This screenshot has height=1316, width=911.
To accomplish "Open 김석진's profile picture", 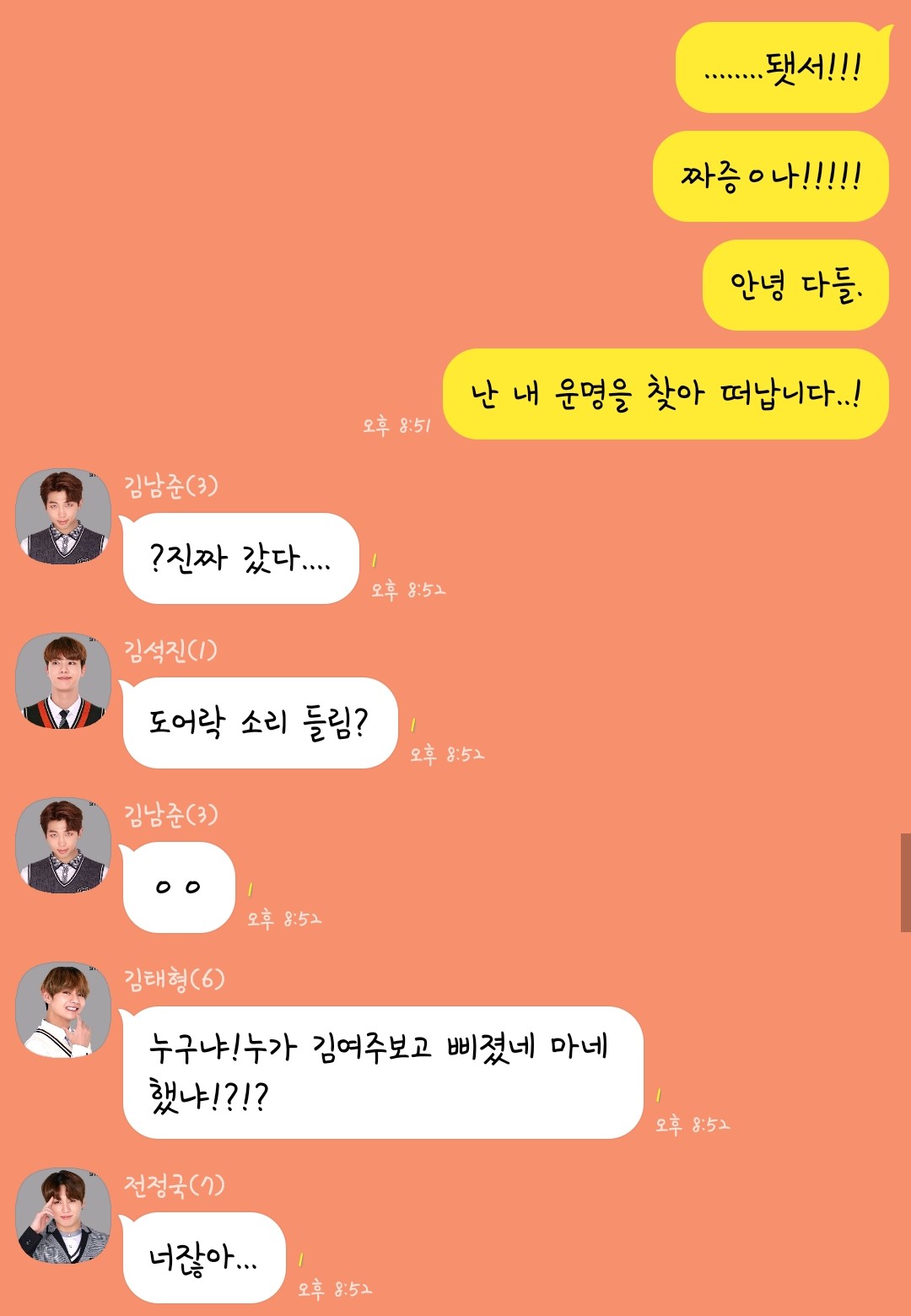I will [63, 681].
